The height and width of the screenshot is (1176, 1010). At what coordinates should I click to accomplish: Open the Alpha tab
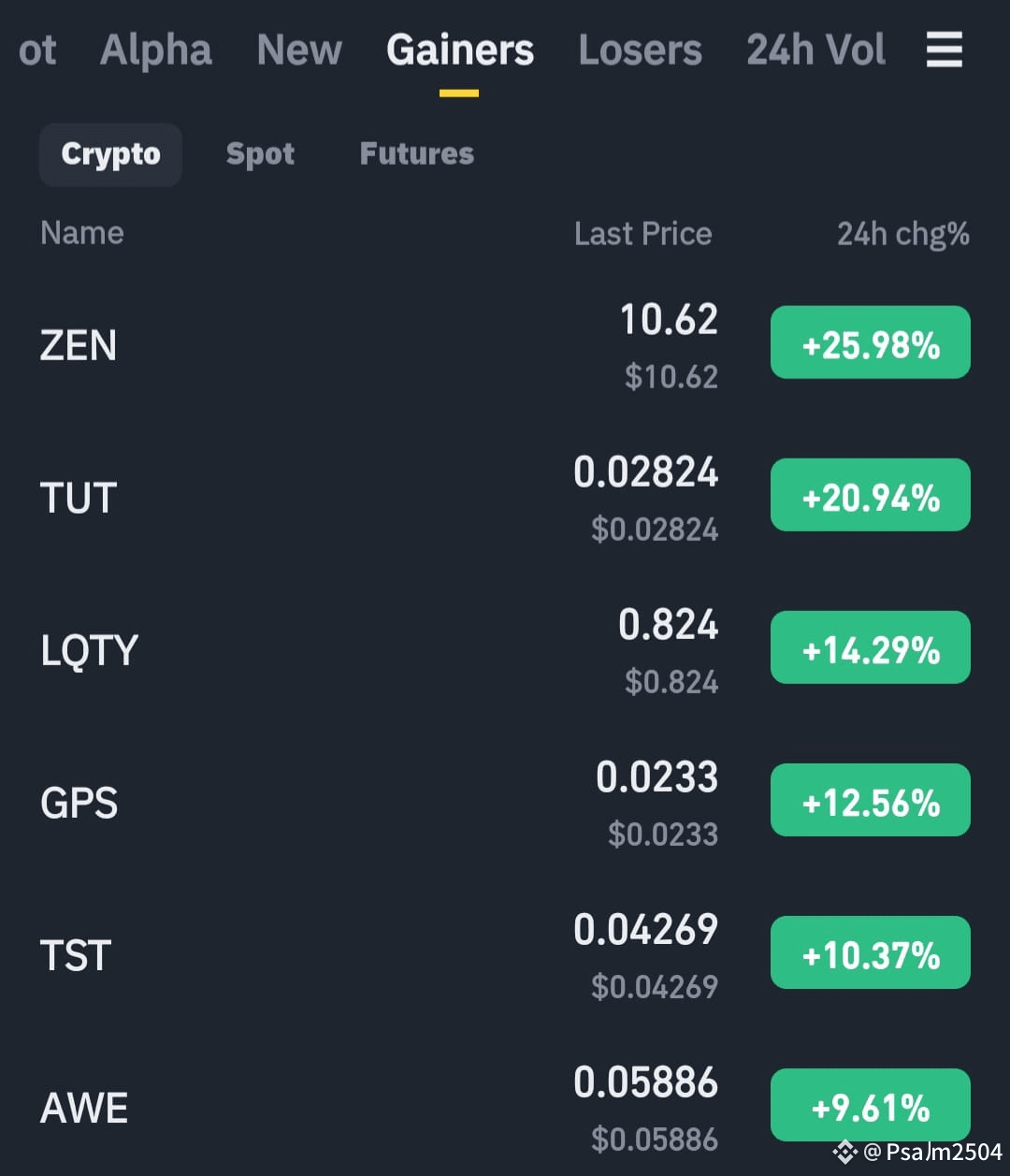pos(155,51)
